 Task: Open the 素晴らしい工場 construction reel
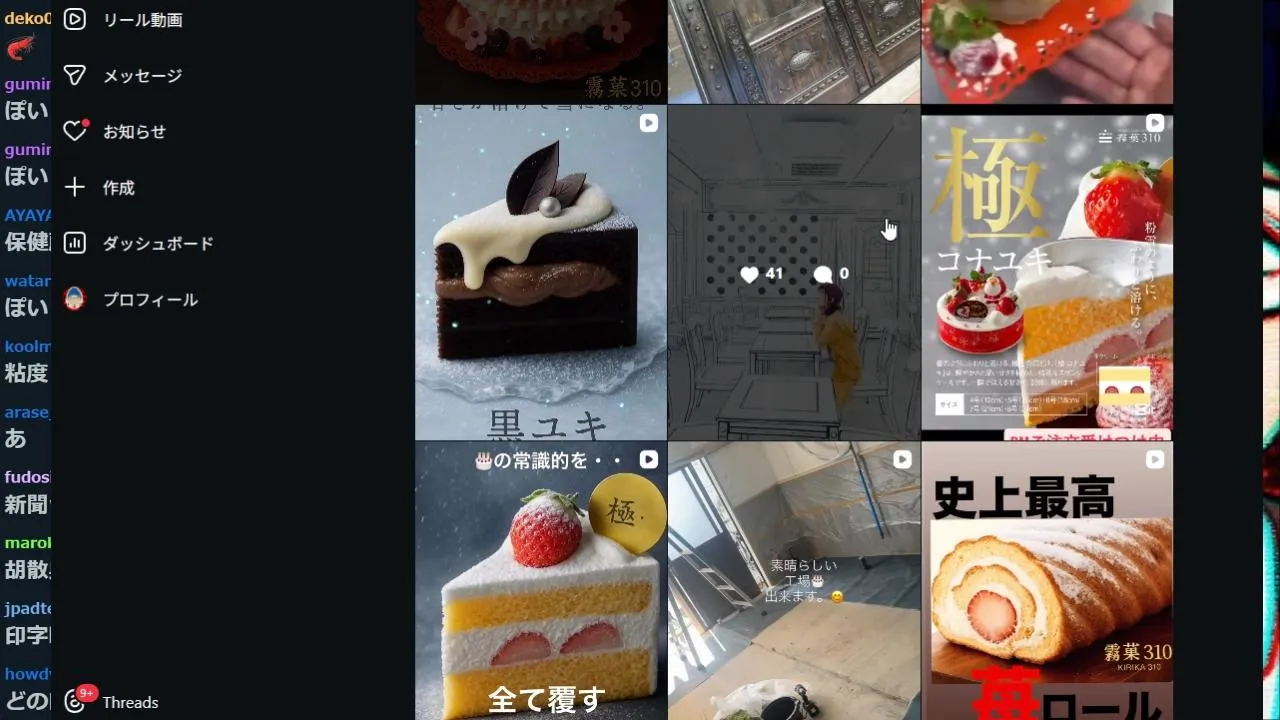tap(794, 580)
